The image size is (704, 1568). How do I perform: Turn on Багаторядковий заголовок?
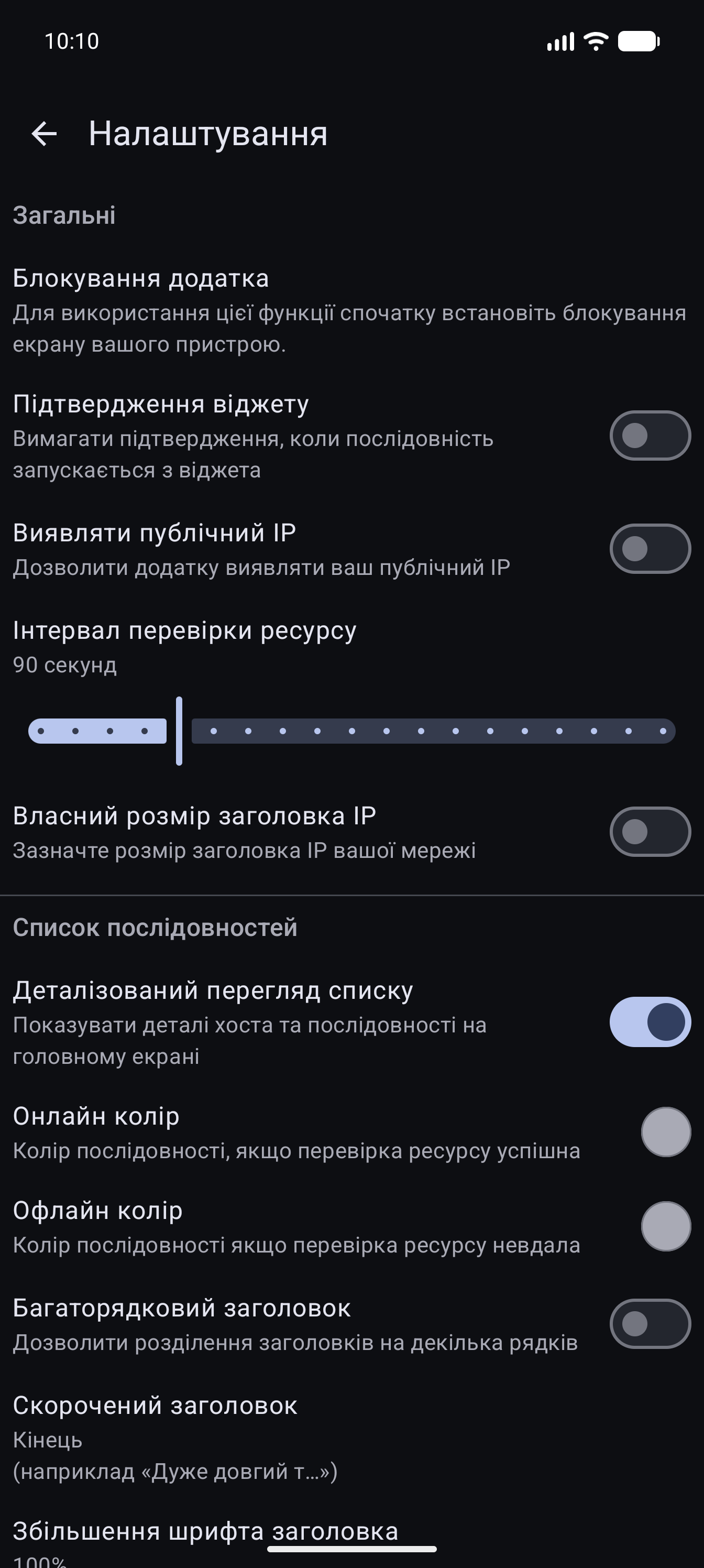coord(650,1324)
